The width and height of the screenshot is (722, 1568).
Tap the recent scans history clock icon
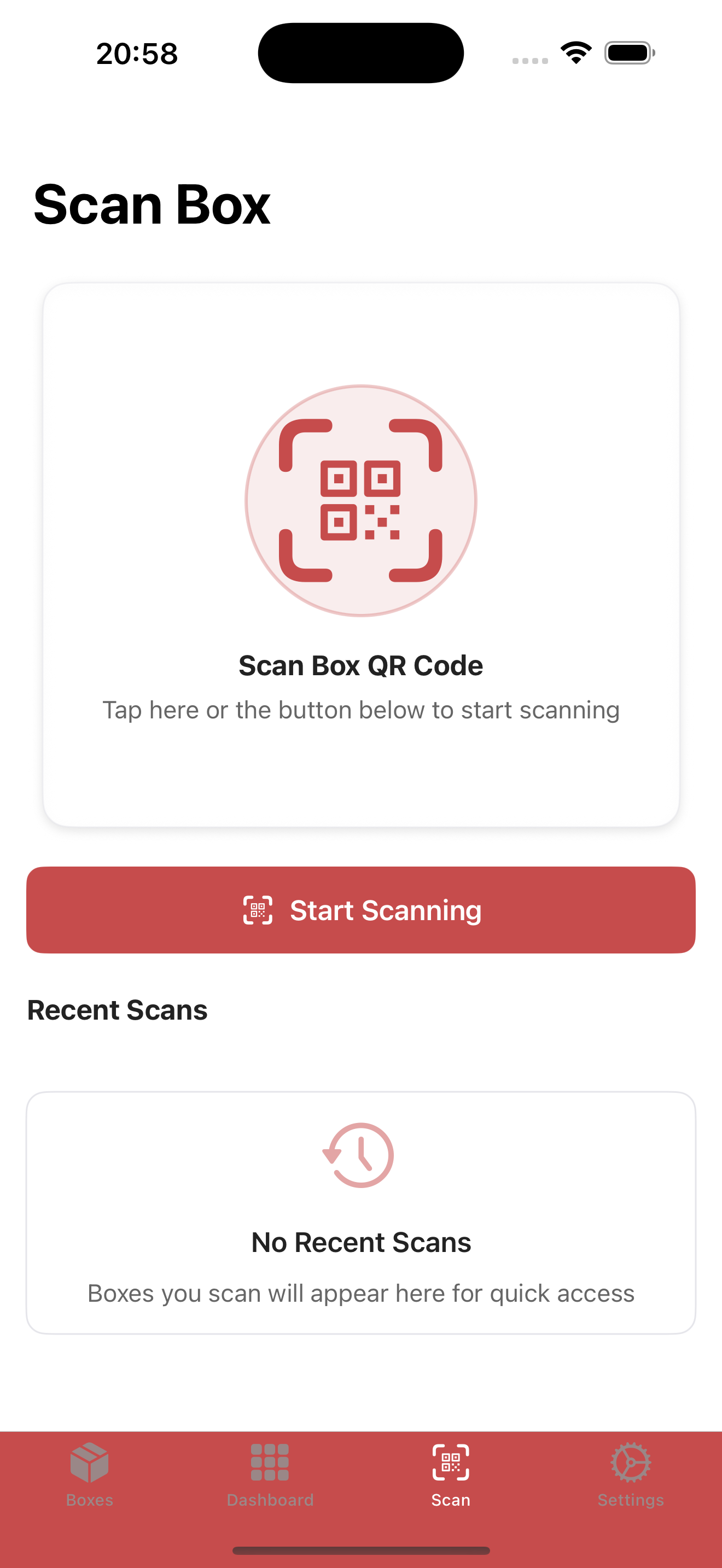(x=360, y=1154)
